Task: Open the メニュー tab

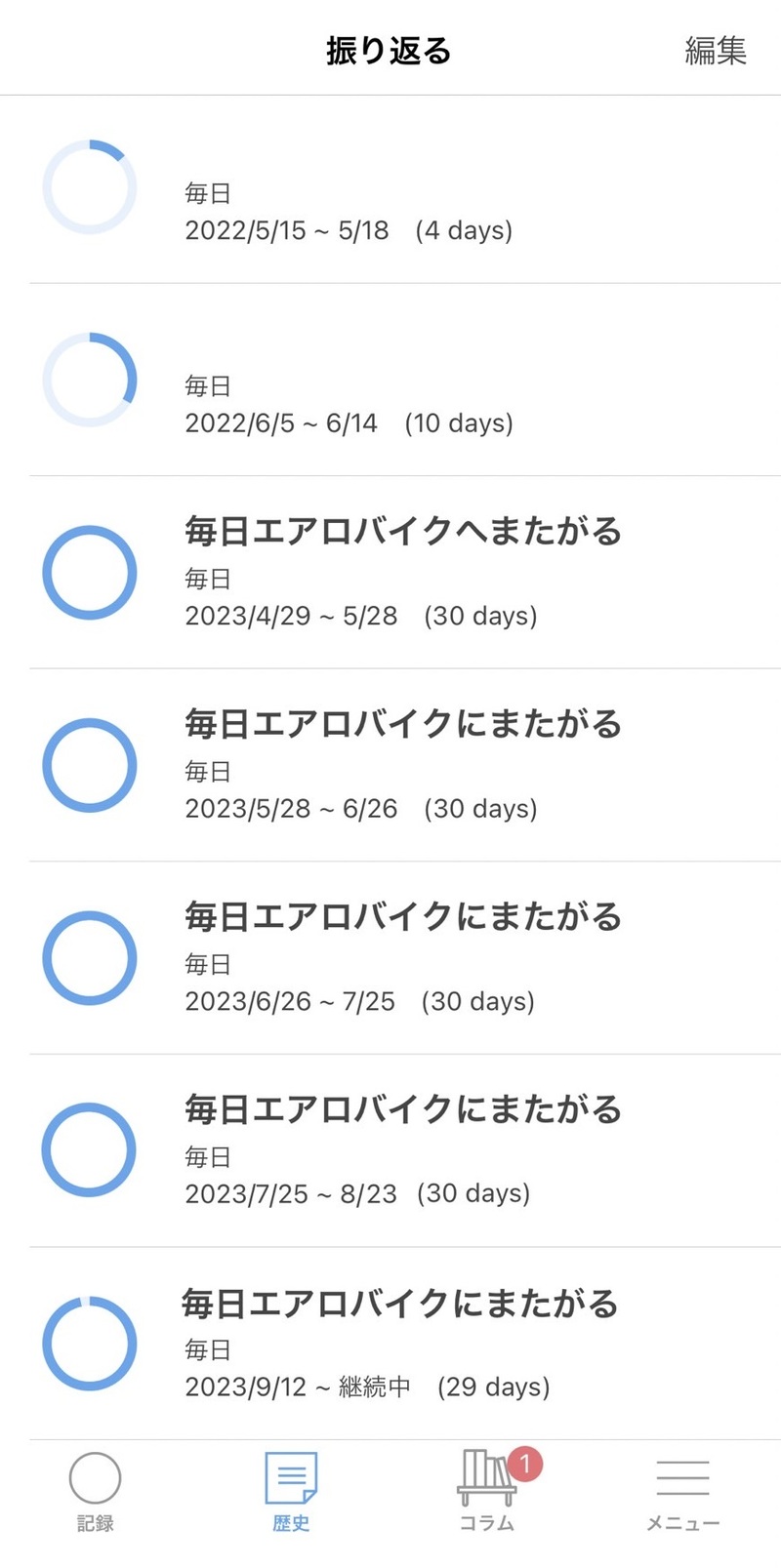Action: point(682,1492)
